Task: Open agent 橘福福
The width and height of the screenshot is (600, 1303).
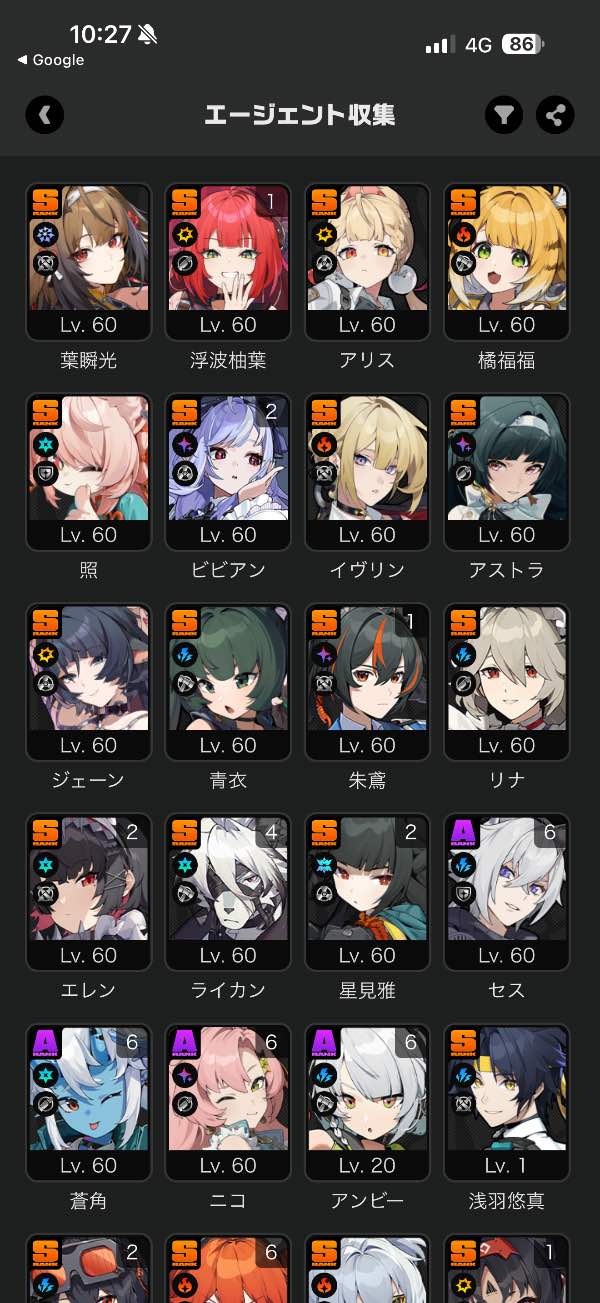Action: 507,262
